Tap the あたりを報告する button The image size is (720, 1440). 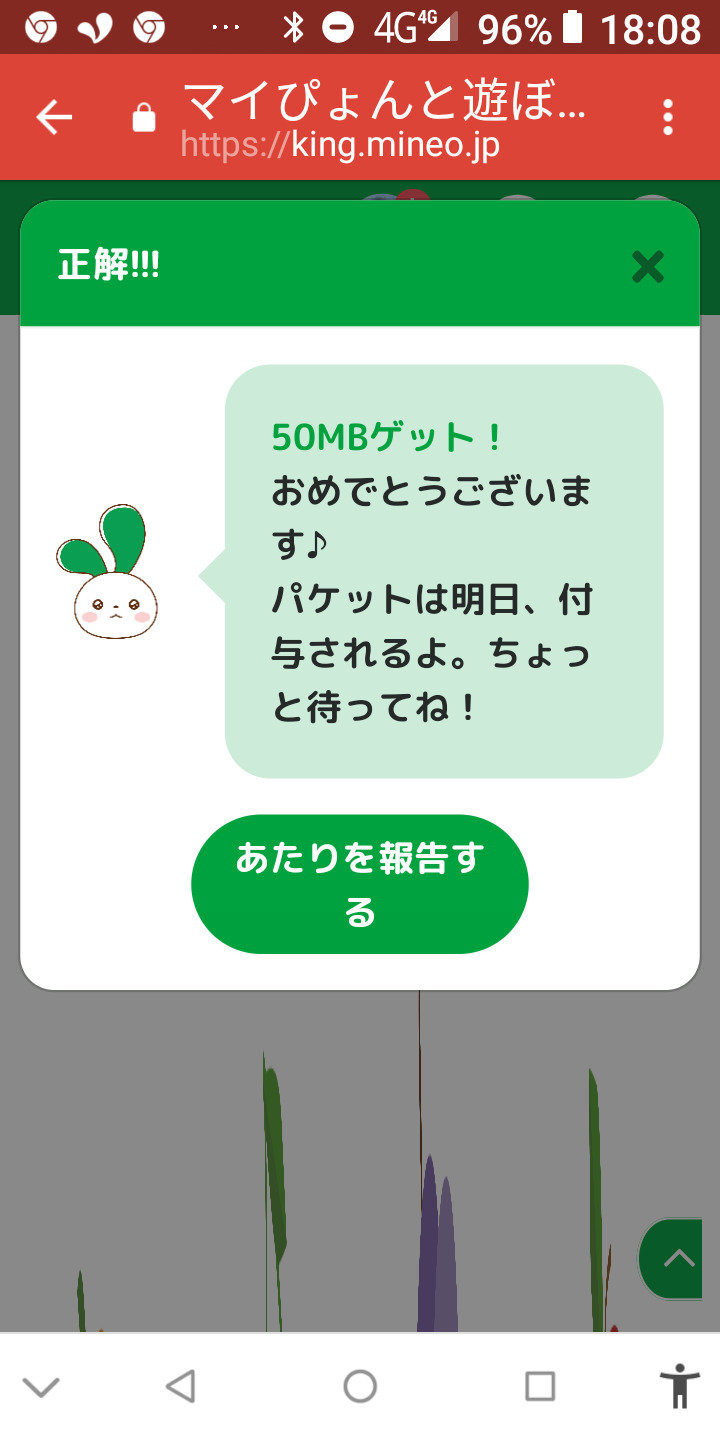360,884
